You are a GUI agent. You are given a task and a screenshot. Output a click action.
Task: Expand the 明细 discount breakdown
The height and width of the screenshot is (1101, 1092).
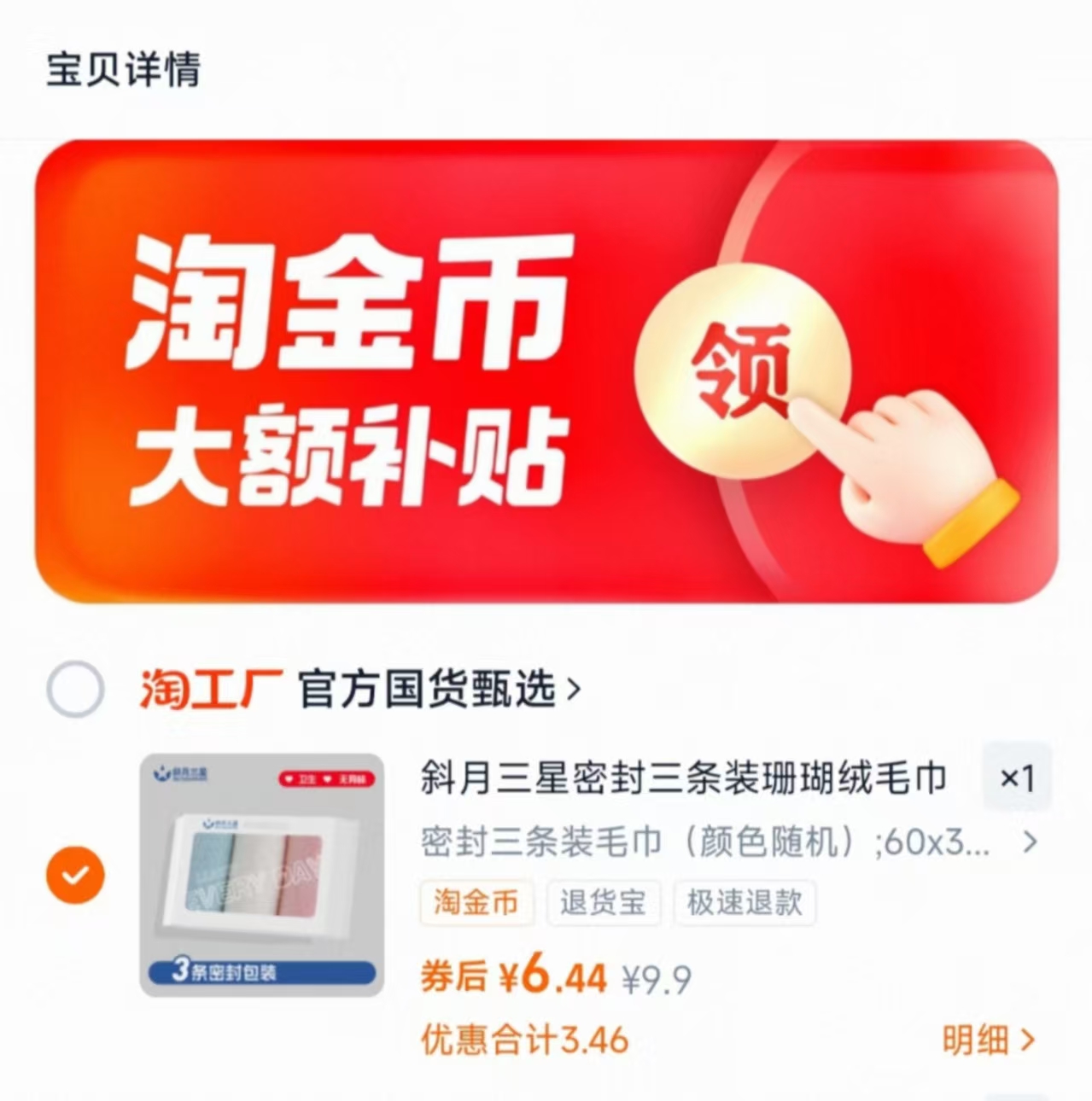tap(988, 1039)
